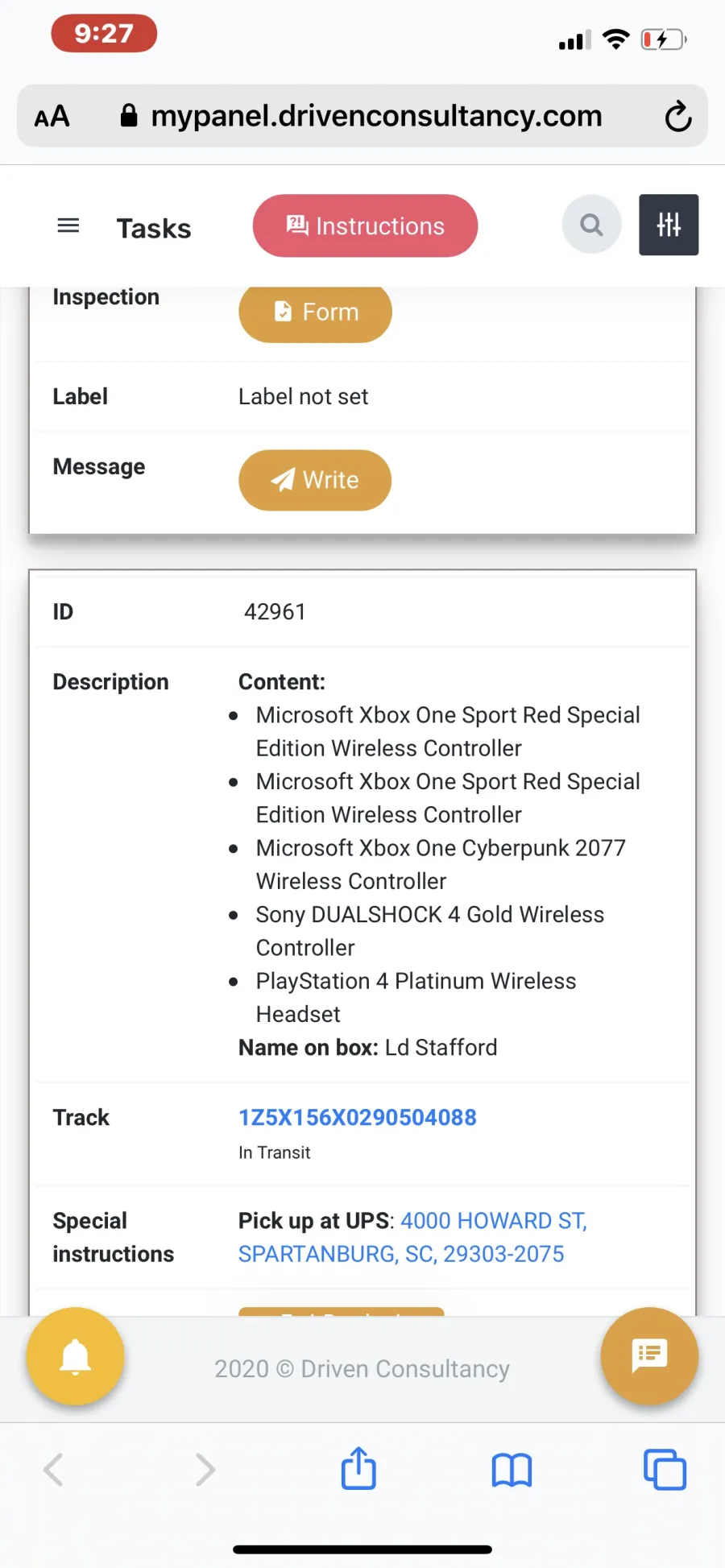This screenshot has width=725, height=1568.
Task: Open the UPS pickup address link
Action: click(412, 1237)
